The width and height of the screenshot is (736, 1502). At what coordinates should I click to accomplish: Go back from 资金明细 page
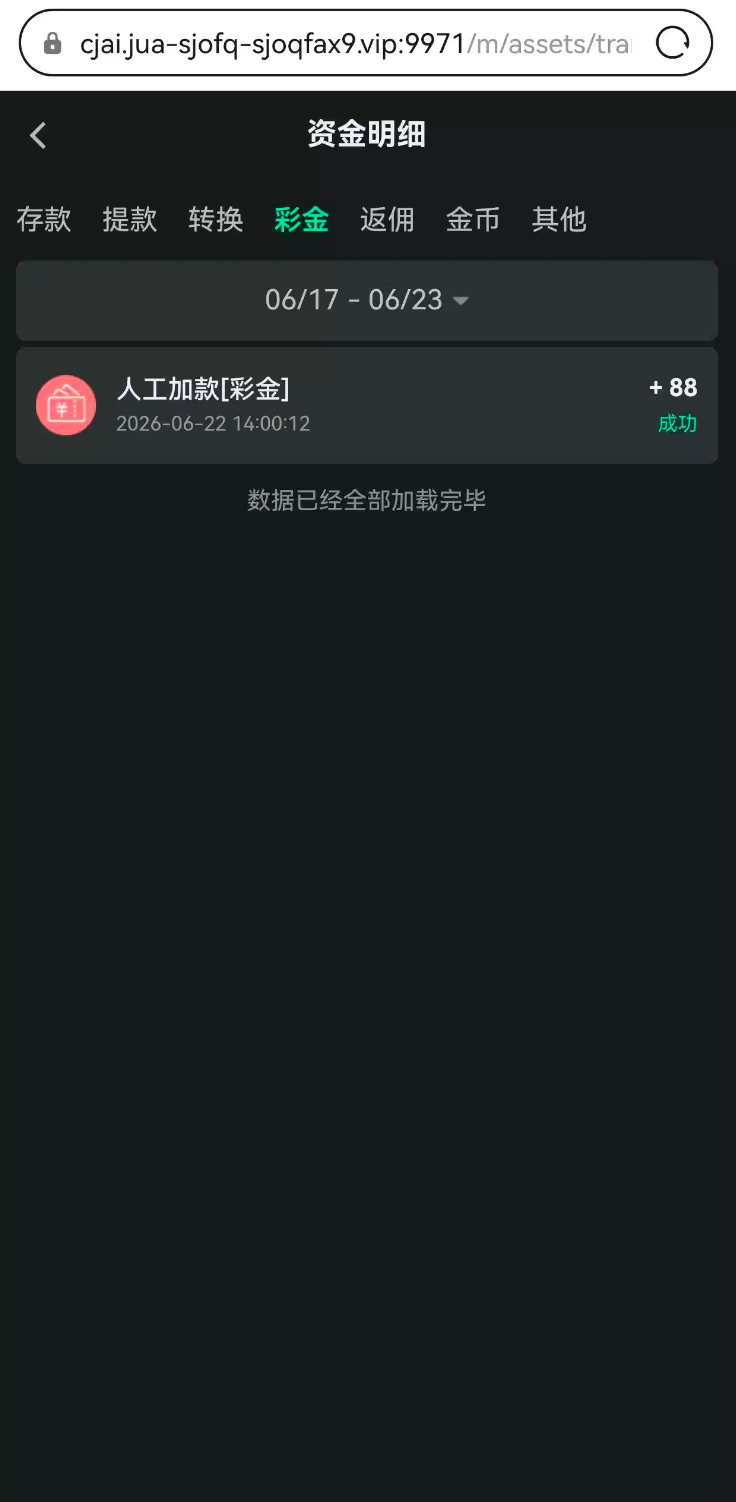tap(38, 135)
